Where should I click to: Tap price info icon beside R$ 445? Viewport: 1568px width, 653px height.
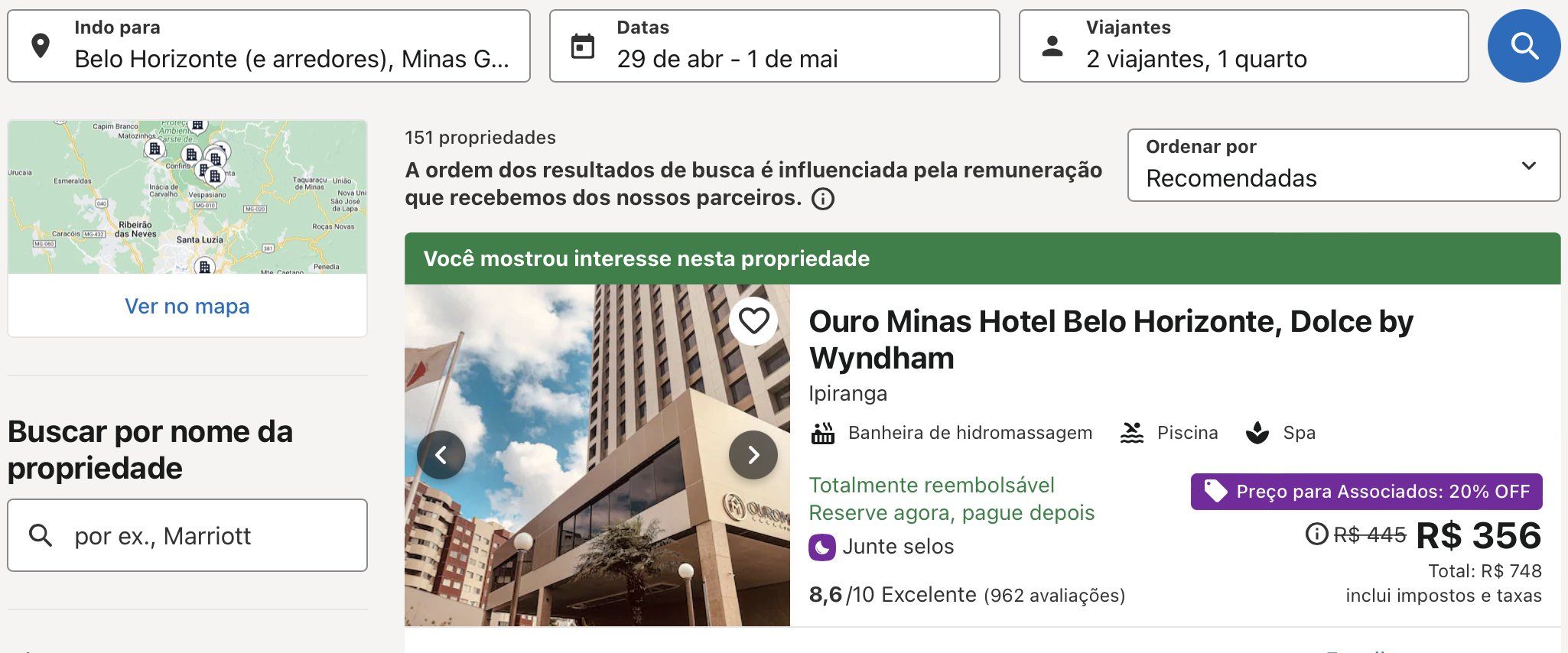coord(1316,534)
